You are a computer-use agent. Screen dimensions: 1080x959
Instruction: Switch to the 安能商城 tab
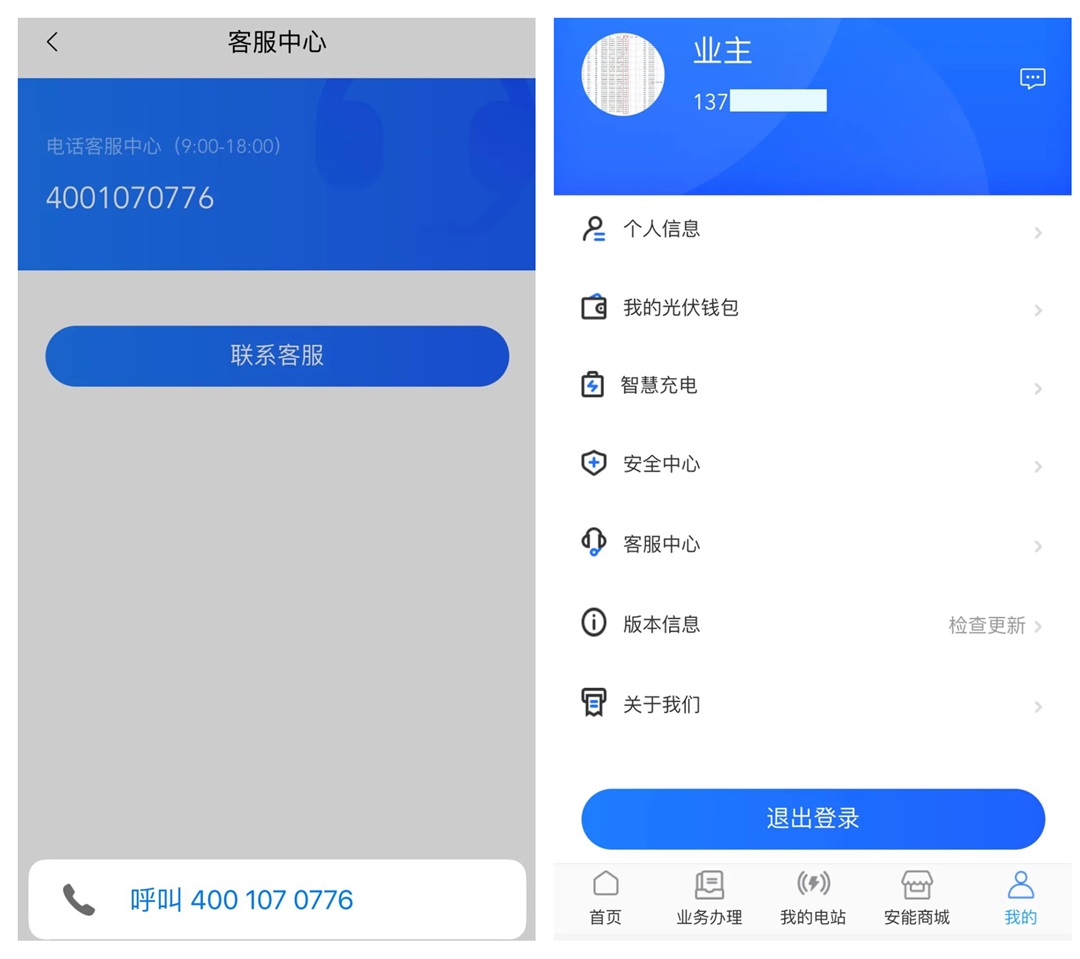point(916,897)
